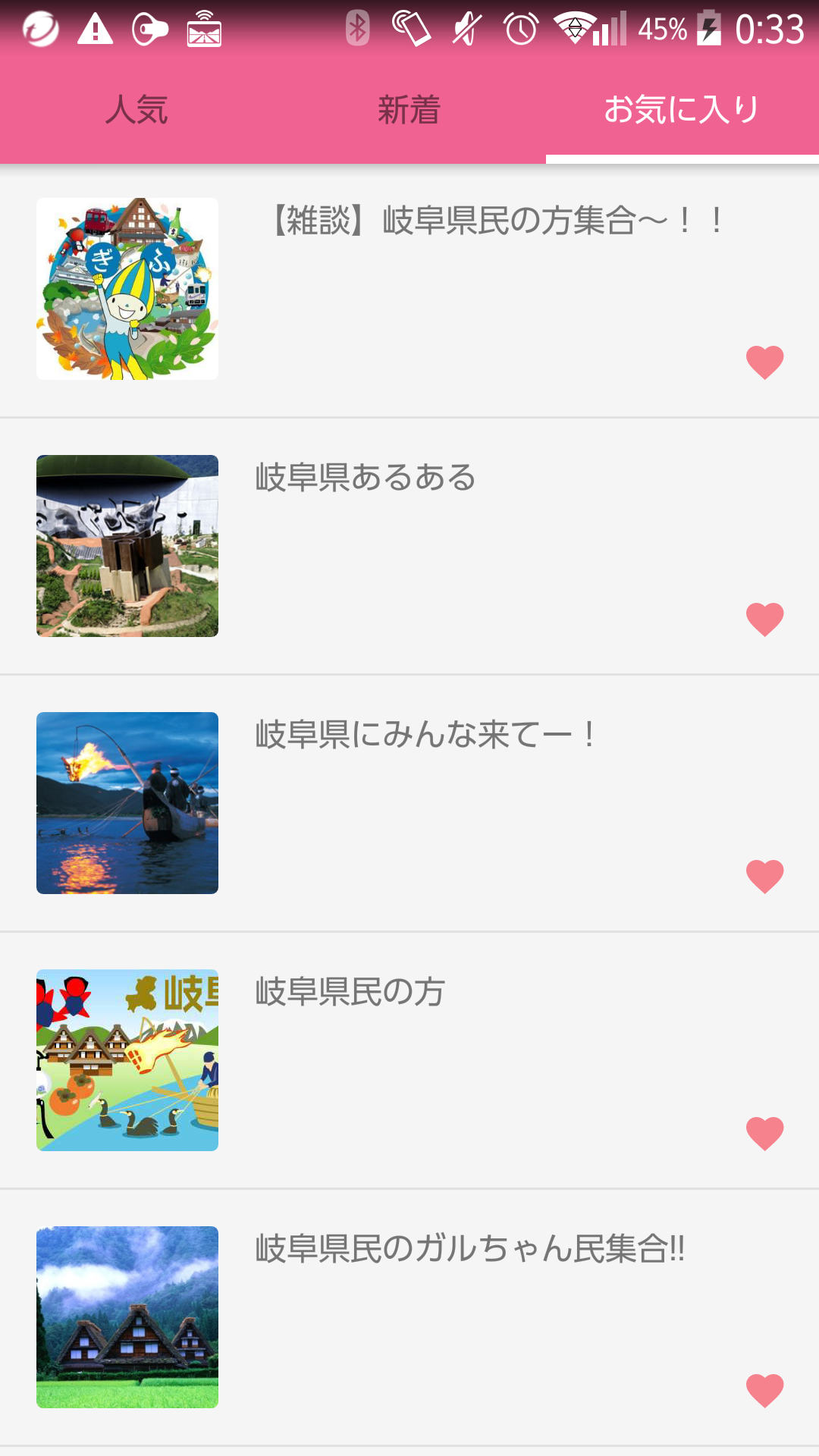Open the 岐阜県民の方 topic
This screenshot has height=1456, width=819.
pos(409,1060)
